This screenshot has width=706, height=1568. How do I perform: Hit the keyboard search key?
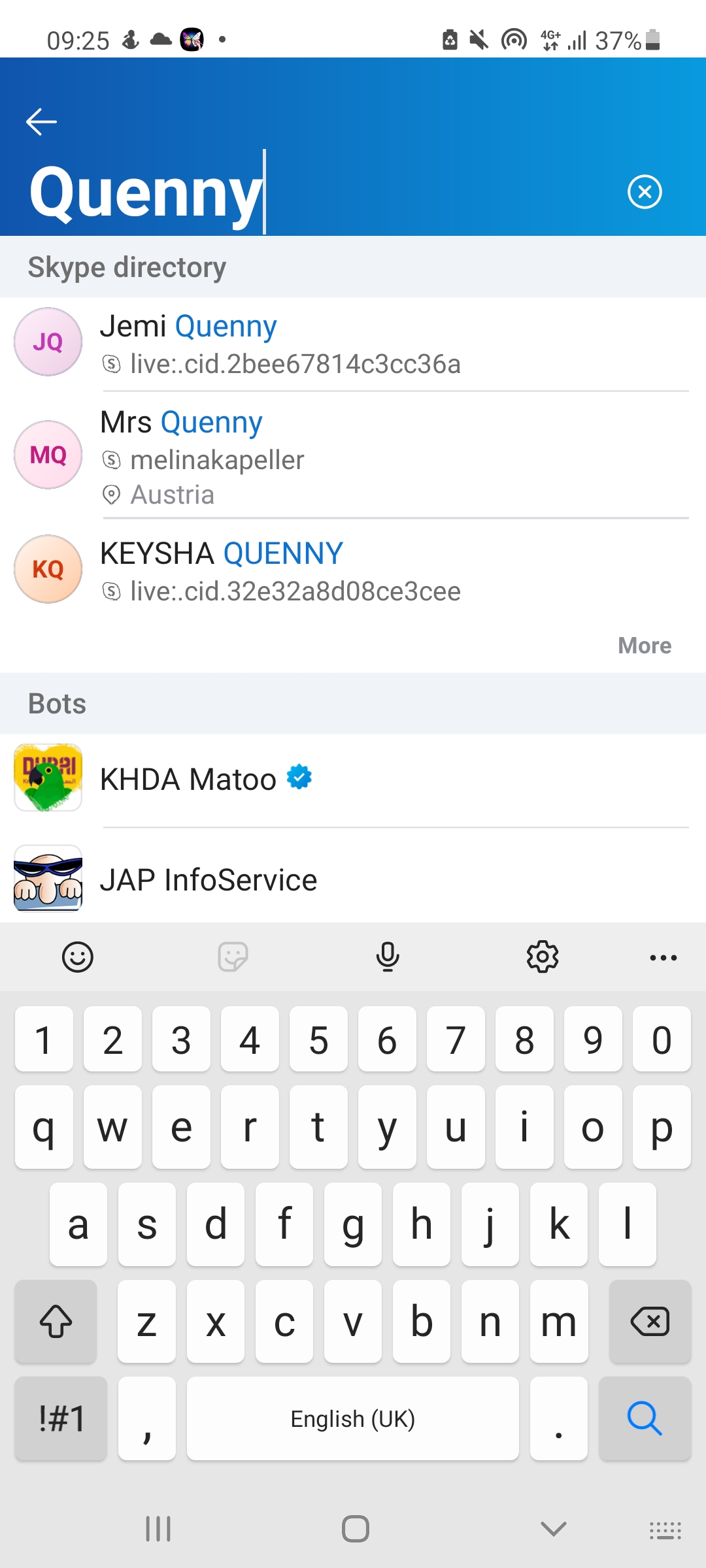tap(645, 1418)
